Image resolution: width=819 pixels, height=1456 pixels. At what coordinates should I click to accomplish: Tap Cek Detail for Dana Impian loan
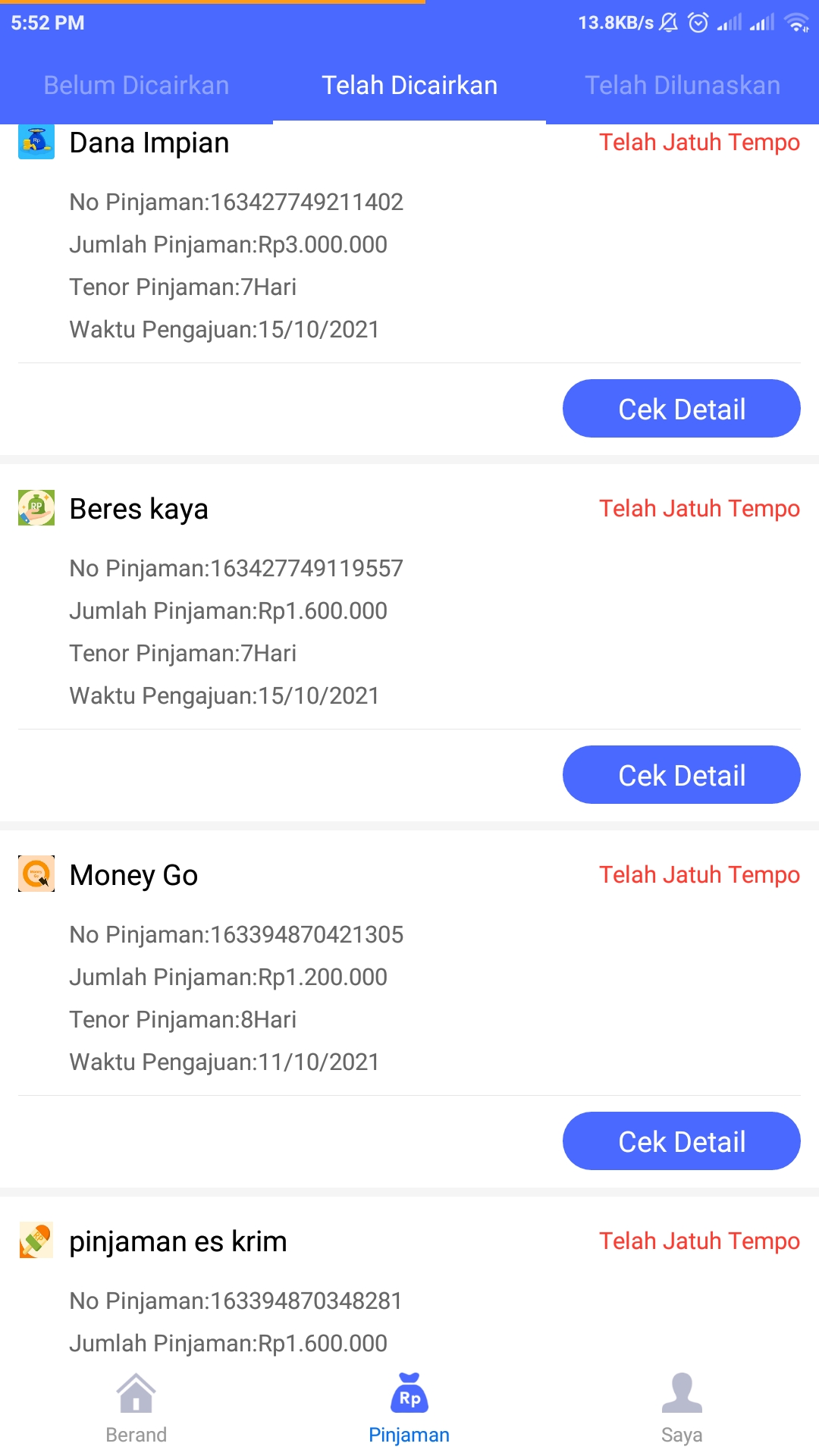tap(681, 409)
